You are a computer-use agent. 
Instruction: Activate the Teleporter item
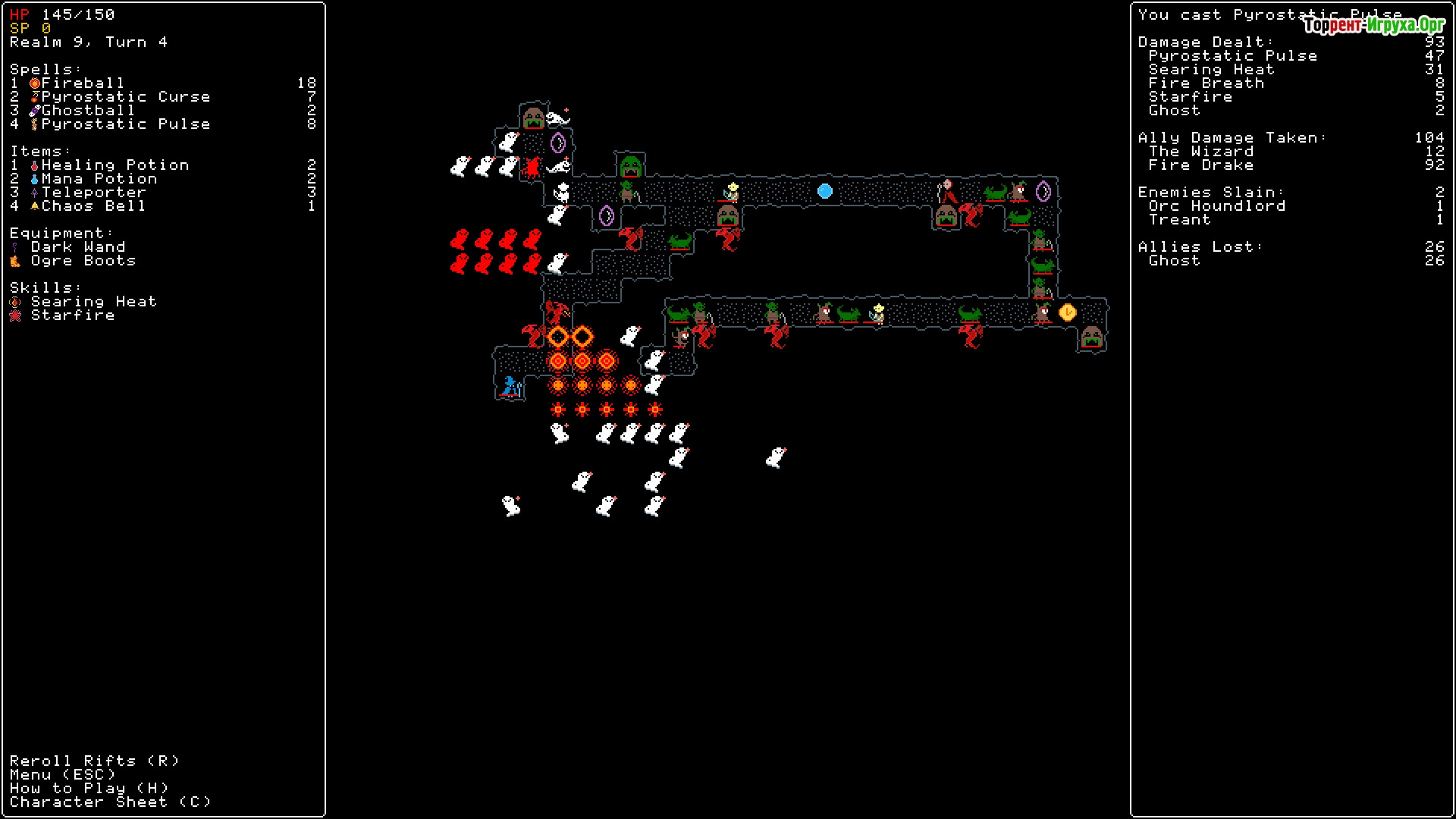pos(93,193)
